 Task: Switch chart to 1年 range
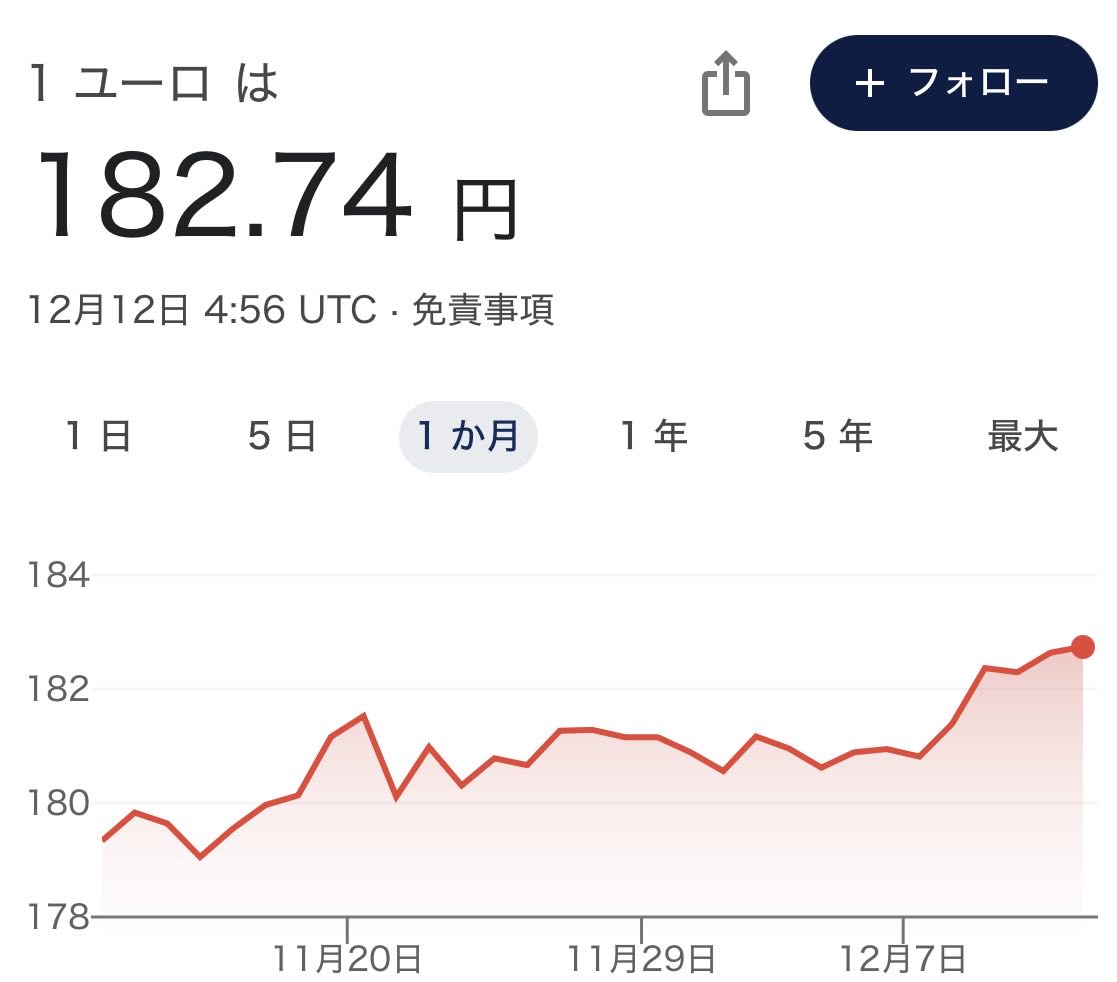(x=654, y=437)
